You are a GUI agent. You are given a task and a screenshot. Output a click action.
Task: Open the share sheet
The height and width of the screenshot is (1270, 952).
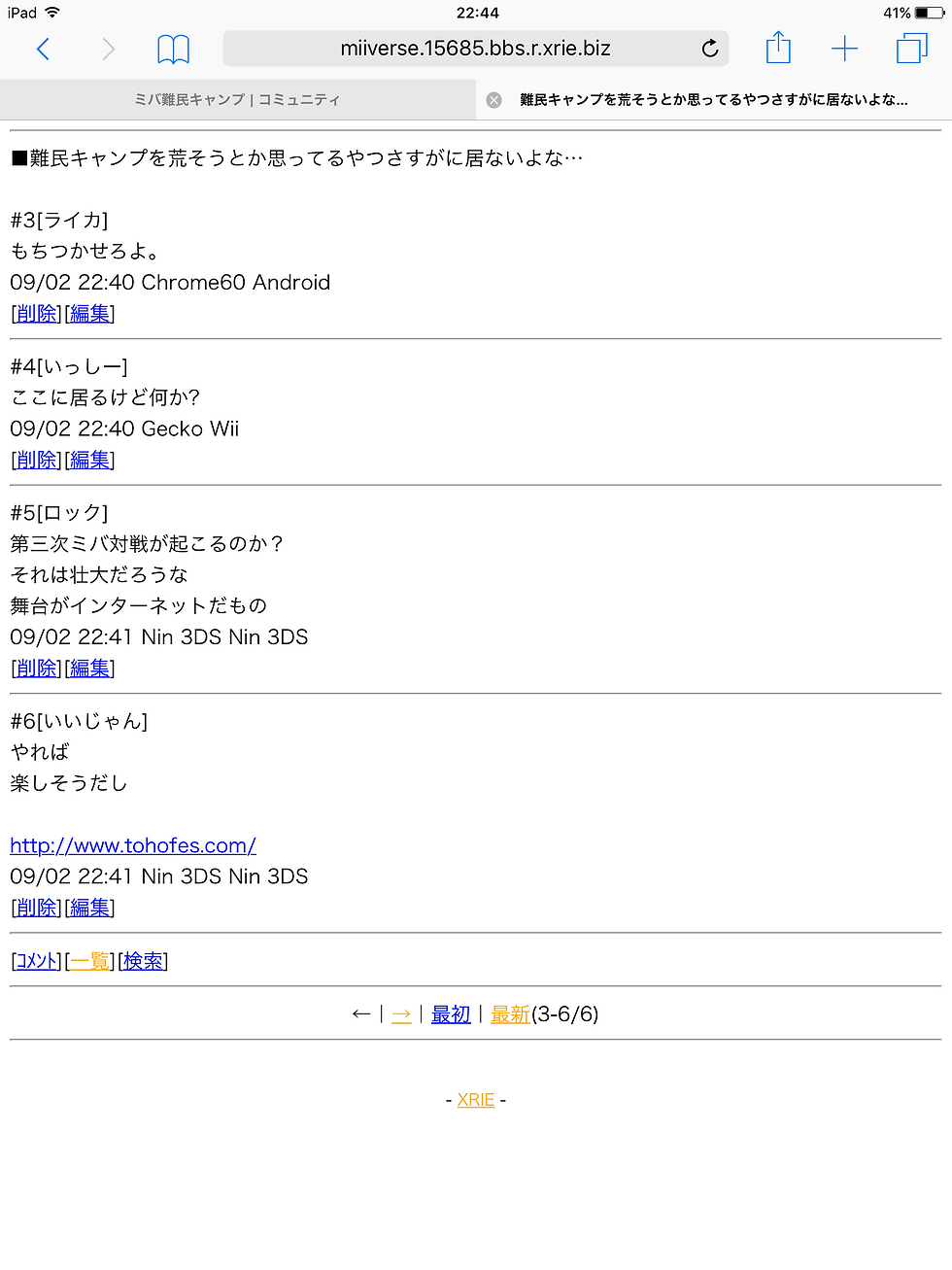[778, 49]
